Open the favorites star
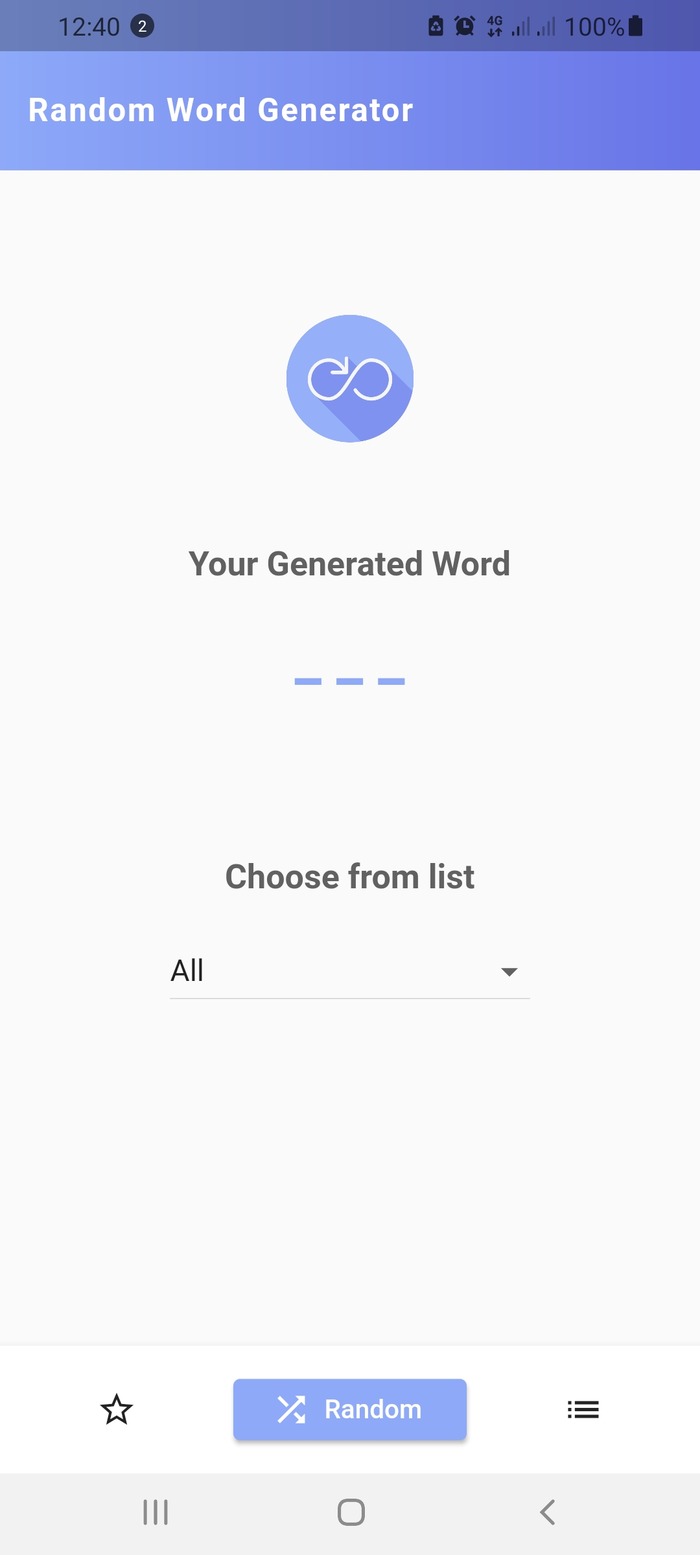 pyautogui.click(x=117, y=1410)
